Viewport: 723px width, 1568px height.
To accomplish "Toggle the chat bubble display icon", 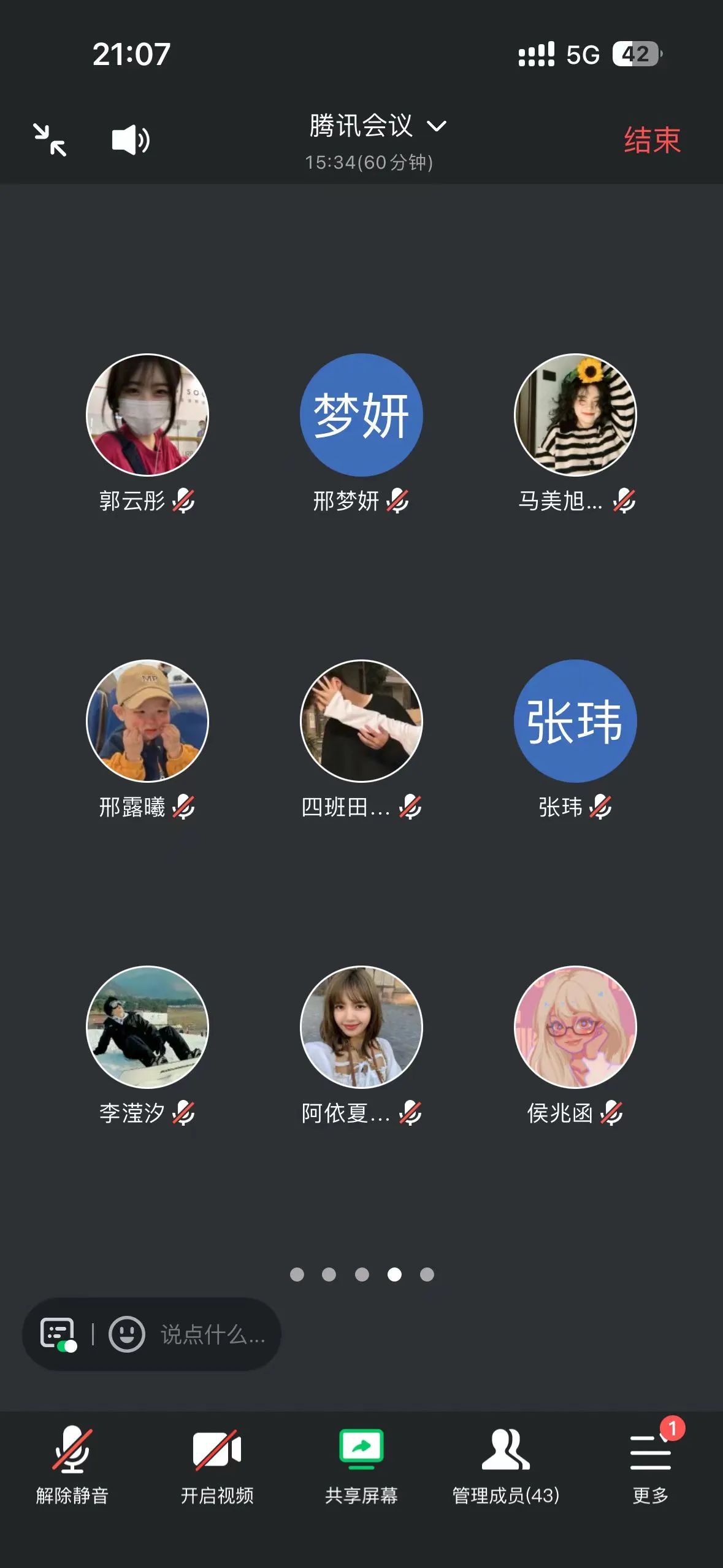I will [x=58, y=1334].
